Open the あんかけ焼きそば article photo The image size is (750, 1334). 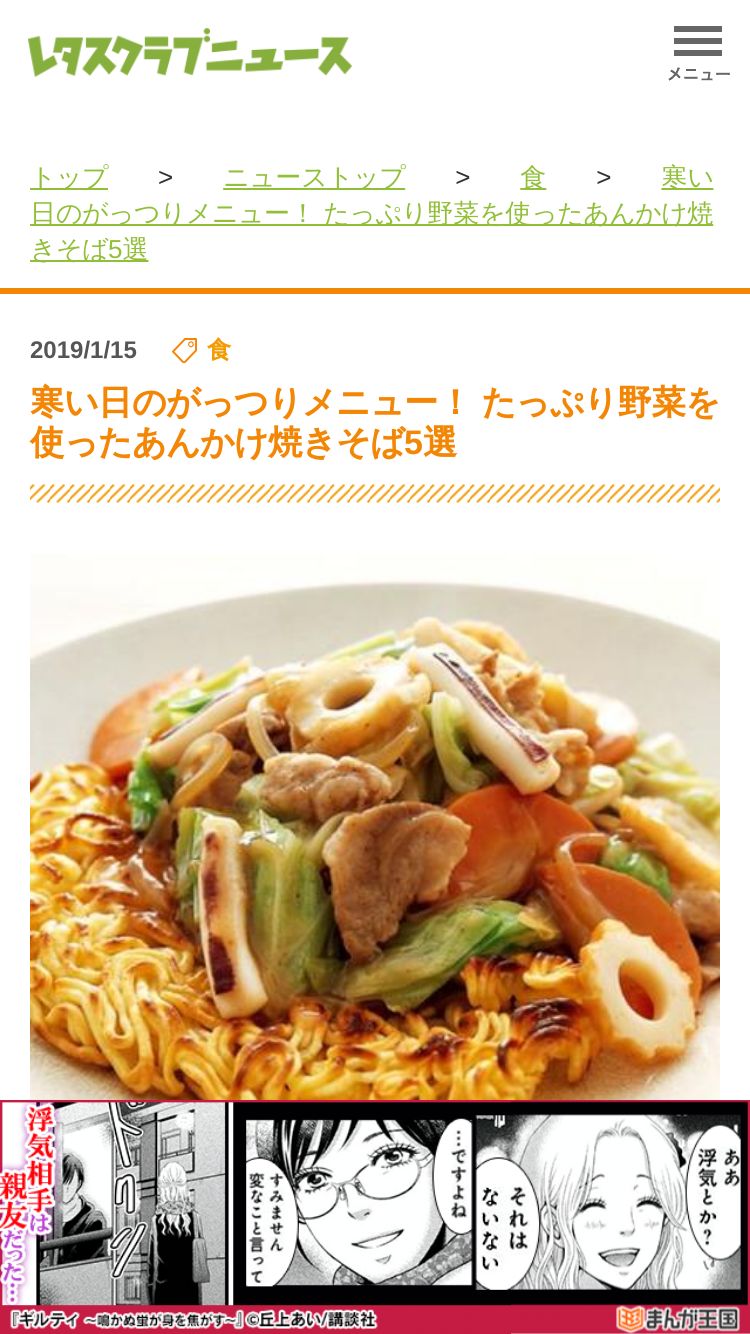click(375, 828)
